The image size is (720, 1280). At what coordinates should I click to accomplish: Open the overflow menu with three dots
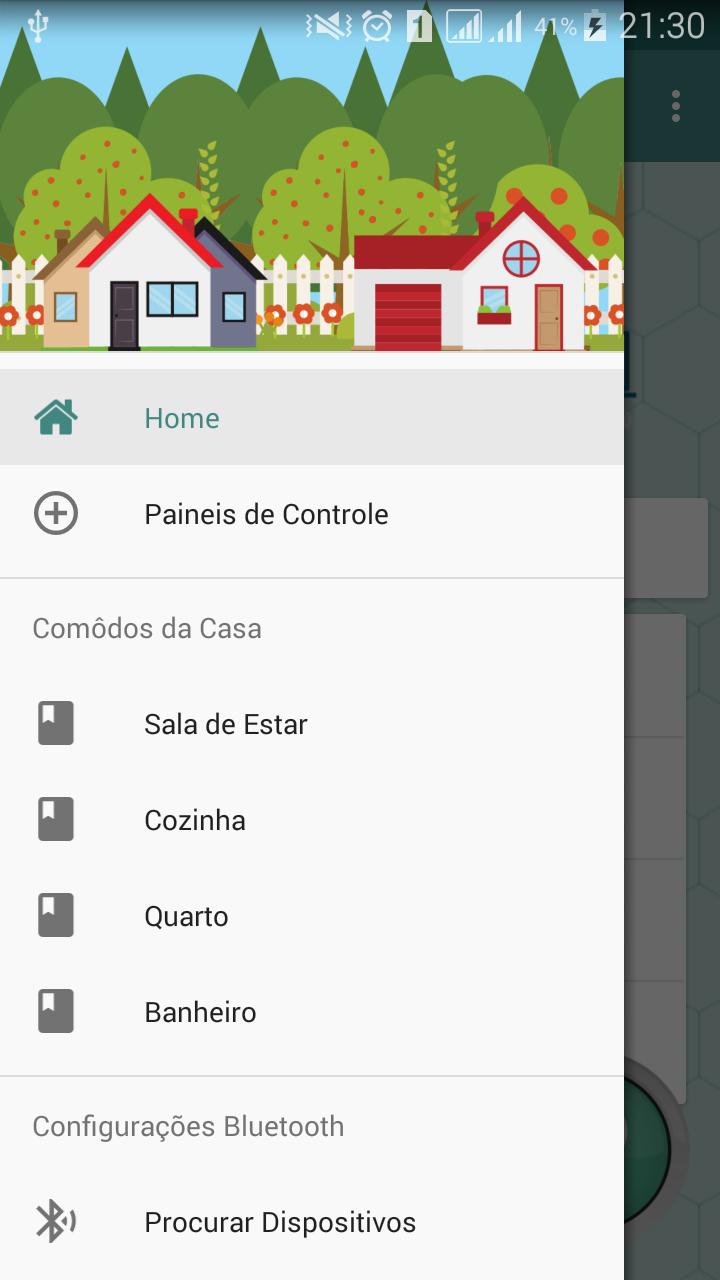pos(674,103)
